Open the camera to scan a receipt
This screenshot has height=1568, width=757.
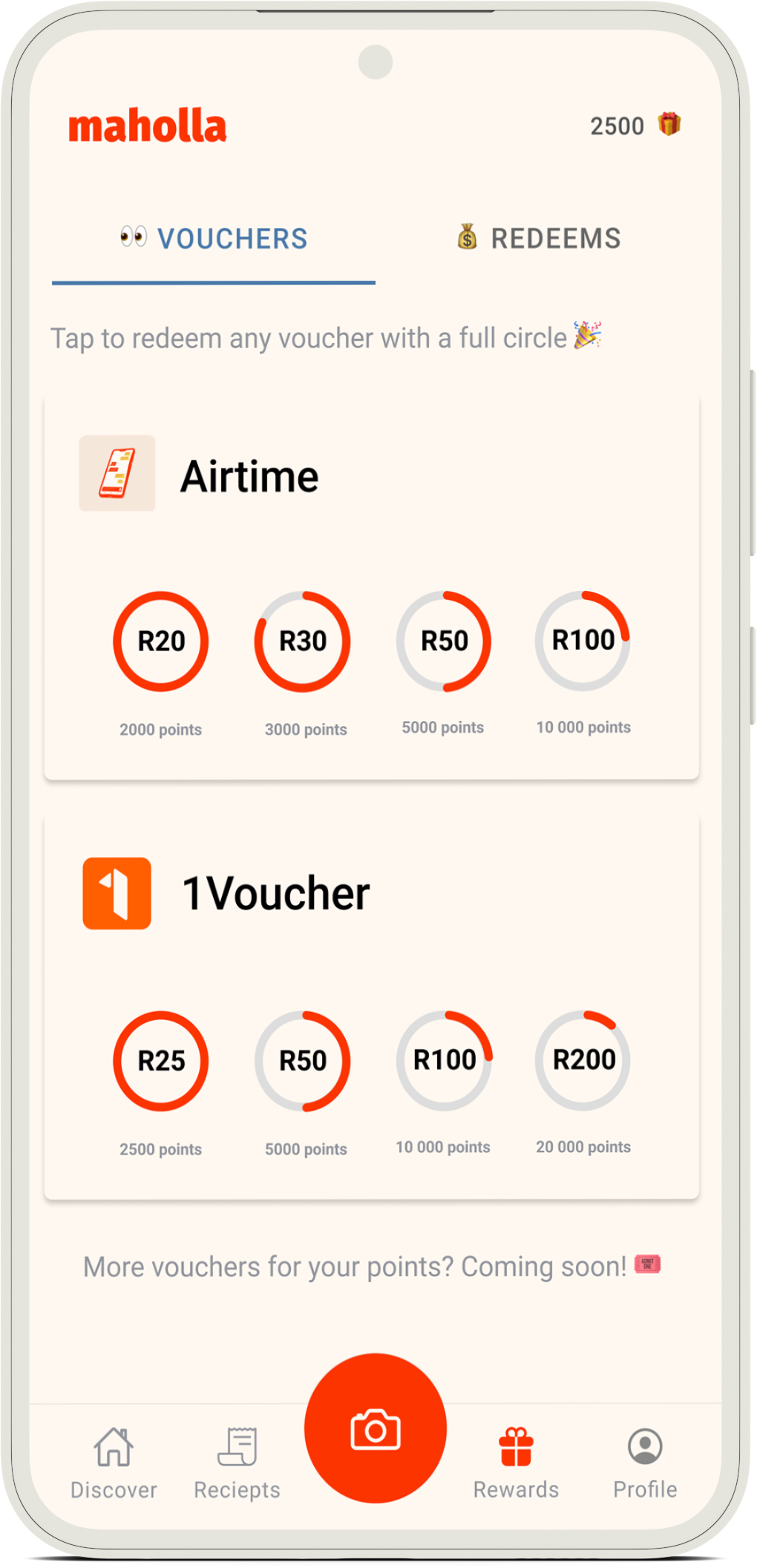[x=376, y=1428]
